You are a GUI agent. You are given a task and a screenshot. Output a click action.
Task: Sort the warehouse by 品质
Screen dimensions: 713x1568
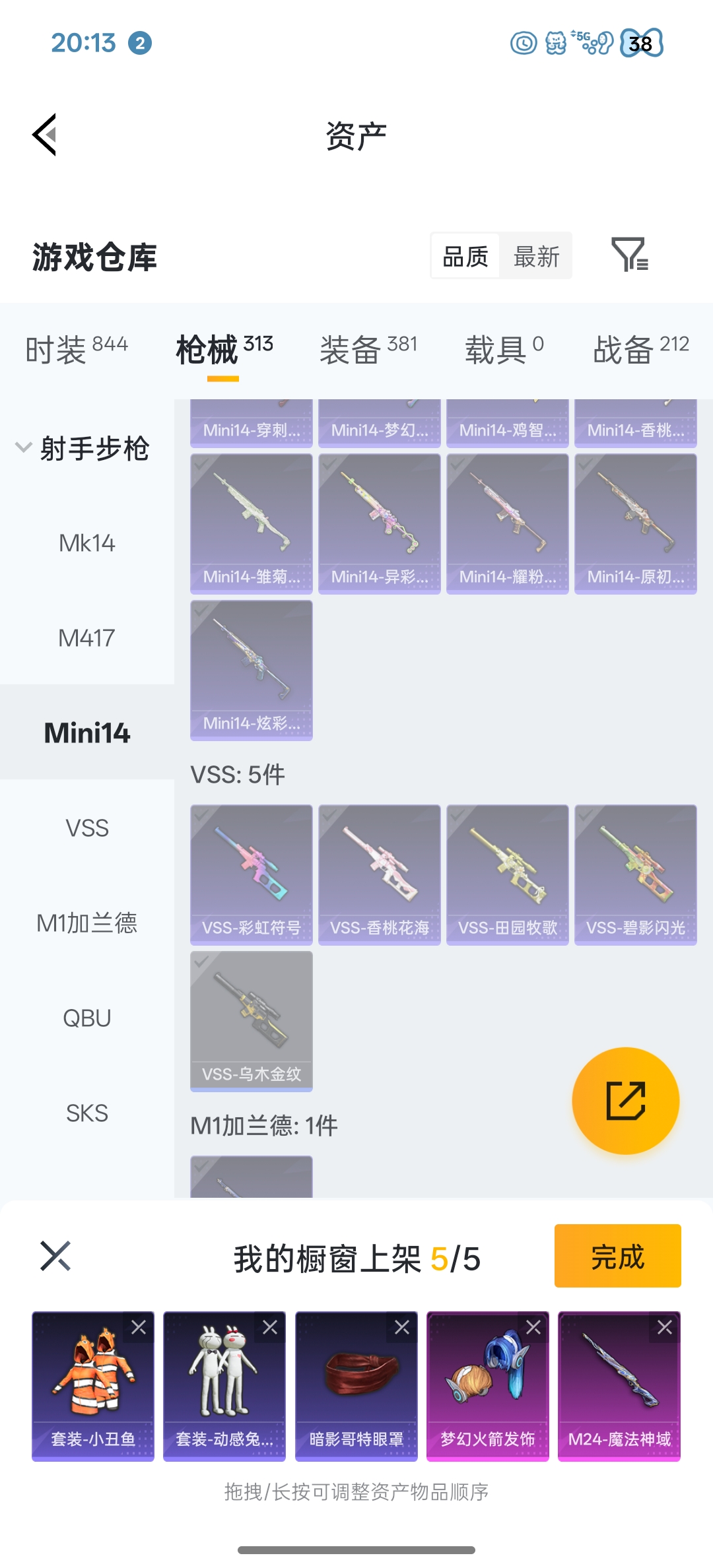click(x=465, y=256)
